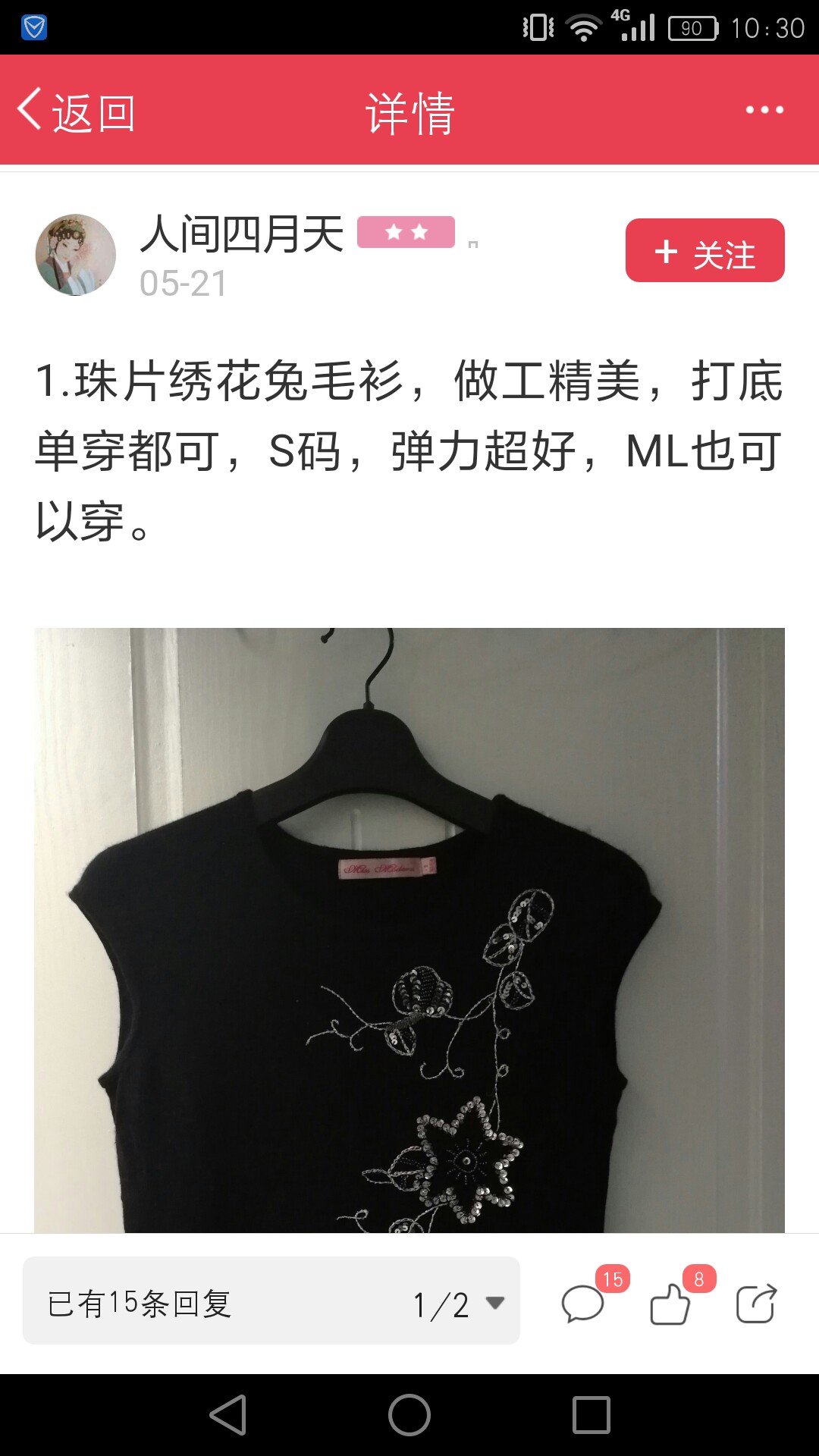Follow the user with 关注 button
The width and height of the screenshot is (819, 1456).
click(x=704, y=250)
